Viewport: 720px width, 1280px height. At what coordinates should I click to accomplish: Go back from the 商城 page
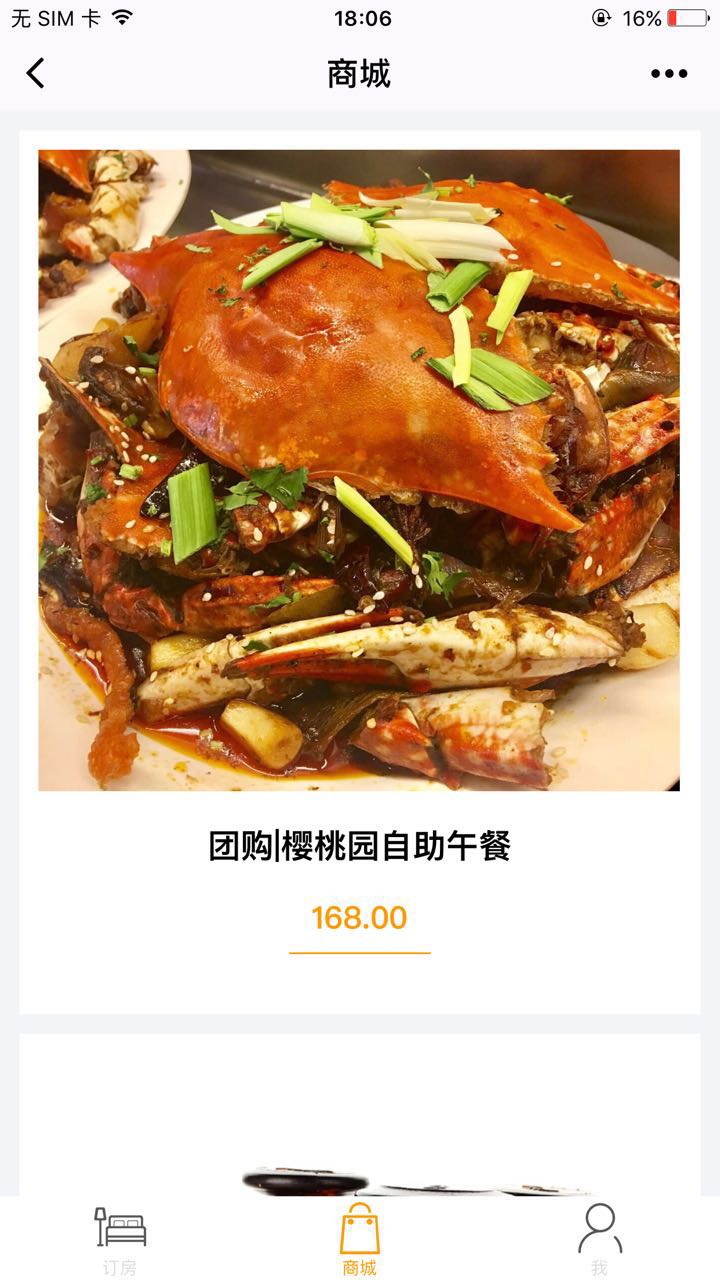point(36,73)
